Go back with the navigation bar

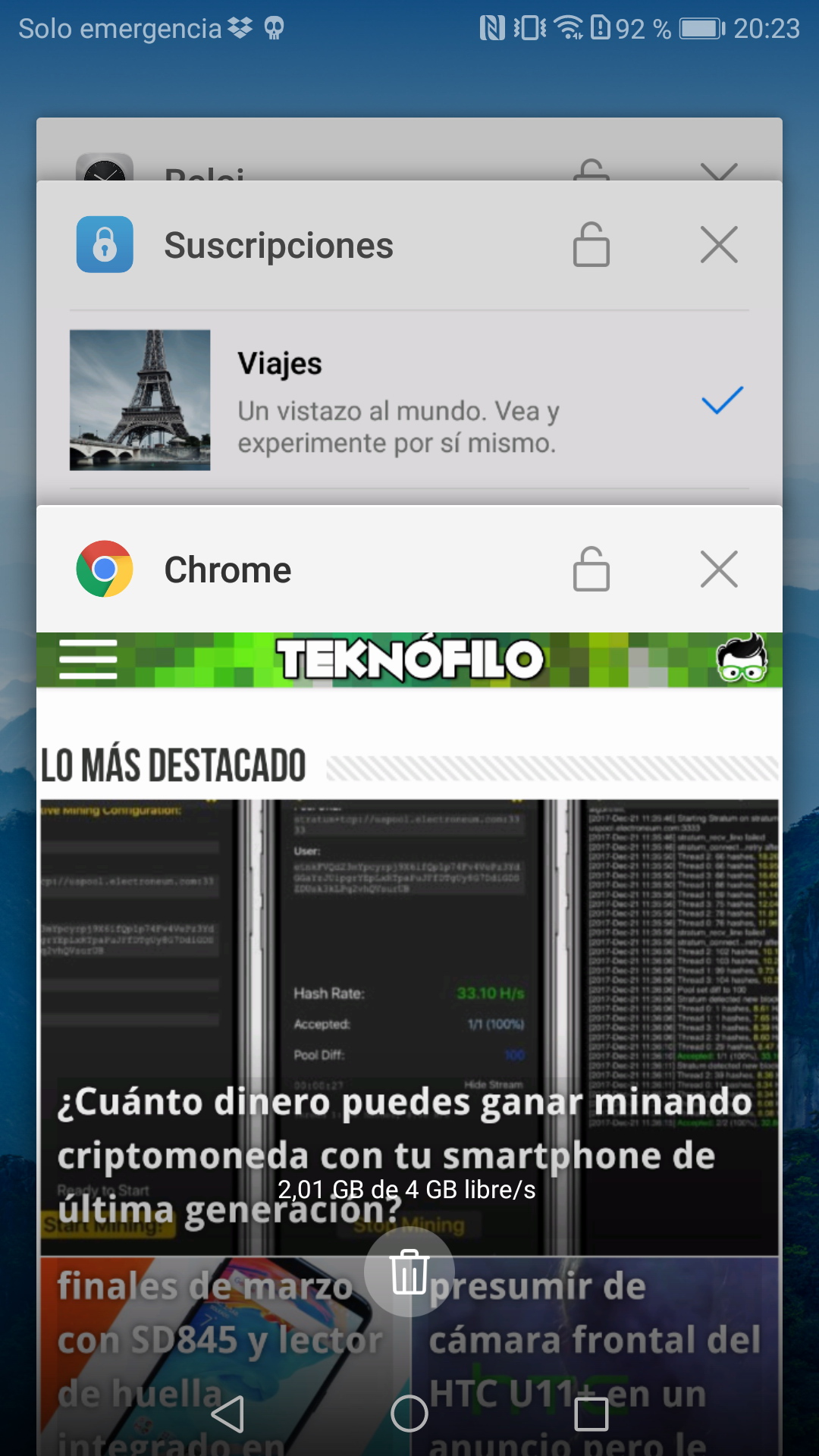click(227, 1414)
